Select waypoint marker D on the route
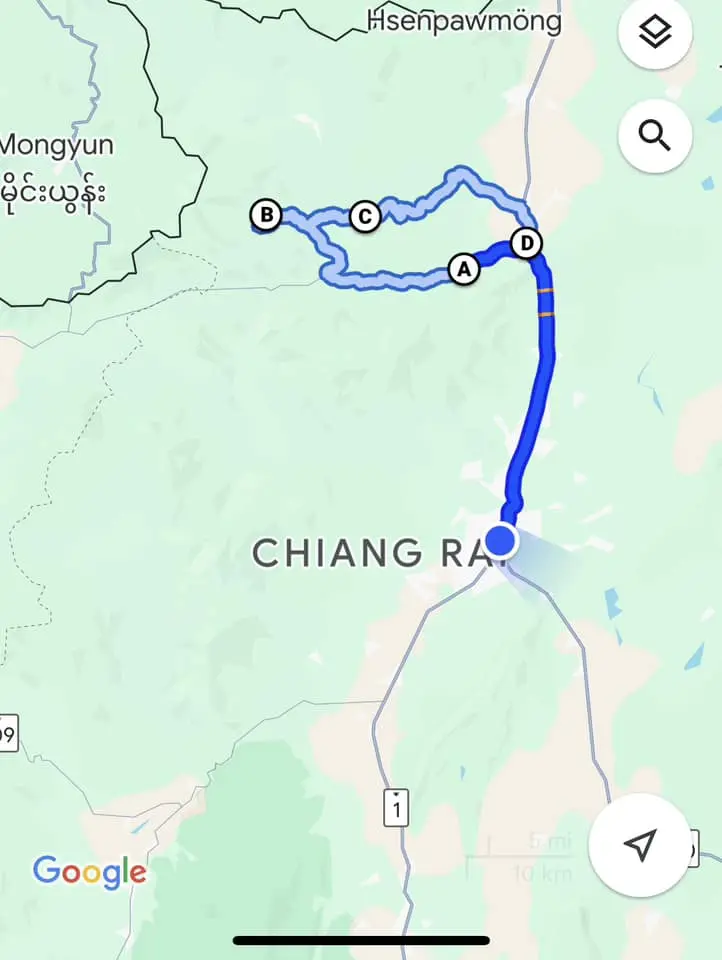 click(x=526, y=242)
